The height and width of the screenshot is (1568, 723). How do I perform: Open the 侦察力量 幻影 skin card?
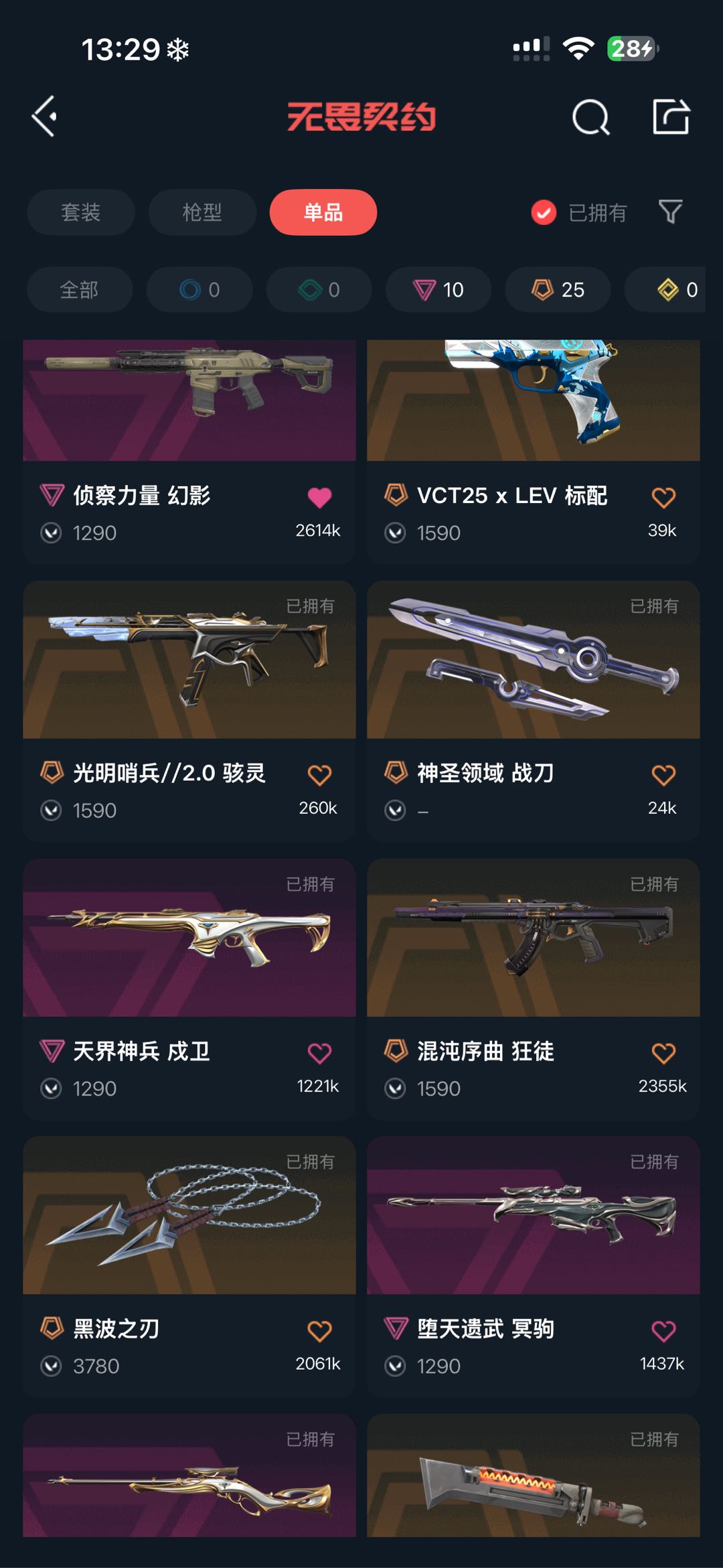pyautogui.click(x=189, y=451)
